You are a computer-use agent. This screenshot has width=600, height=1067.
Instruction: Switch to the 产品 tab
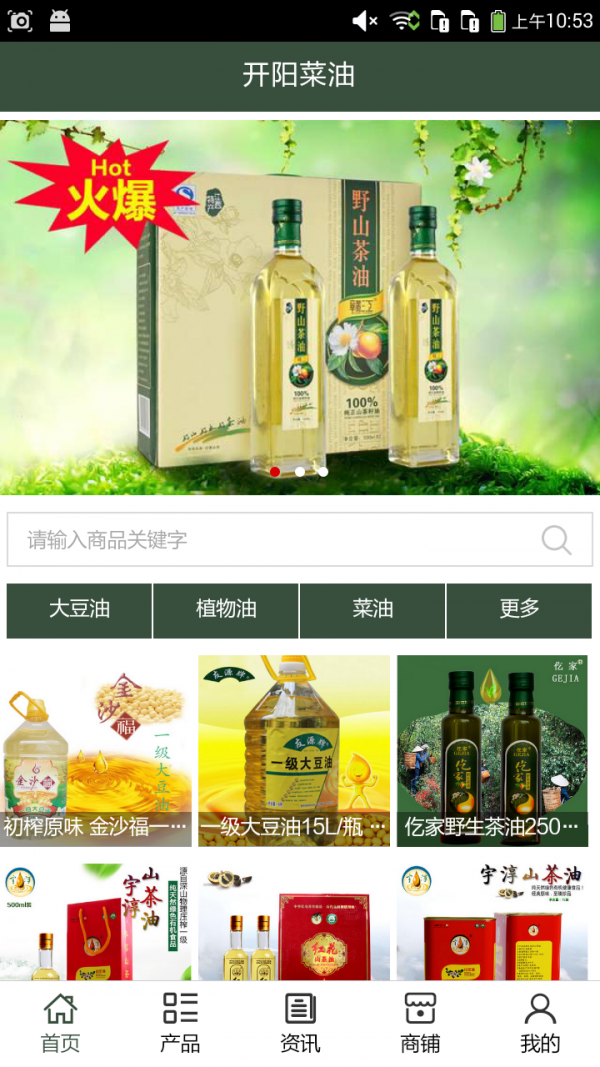180,1023
